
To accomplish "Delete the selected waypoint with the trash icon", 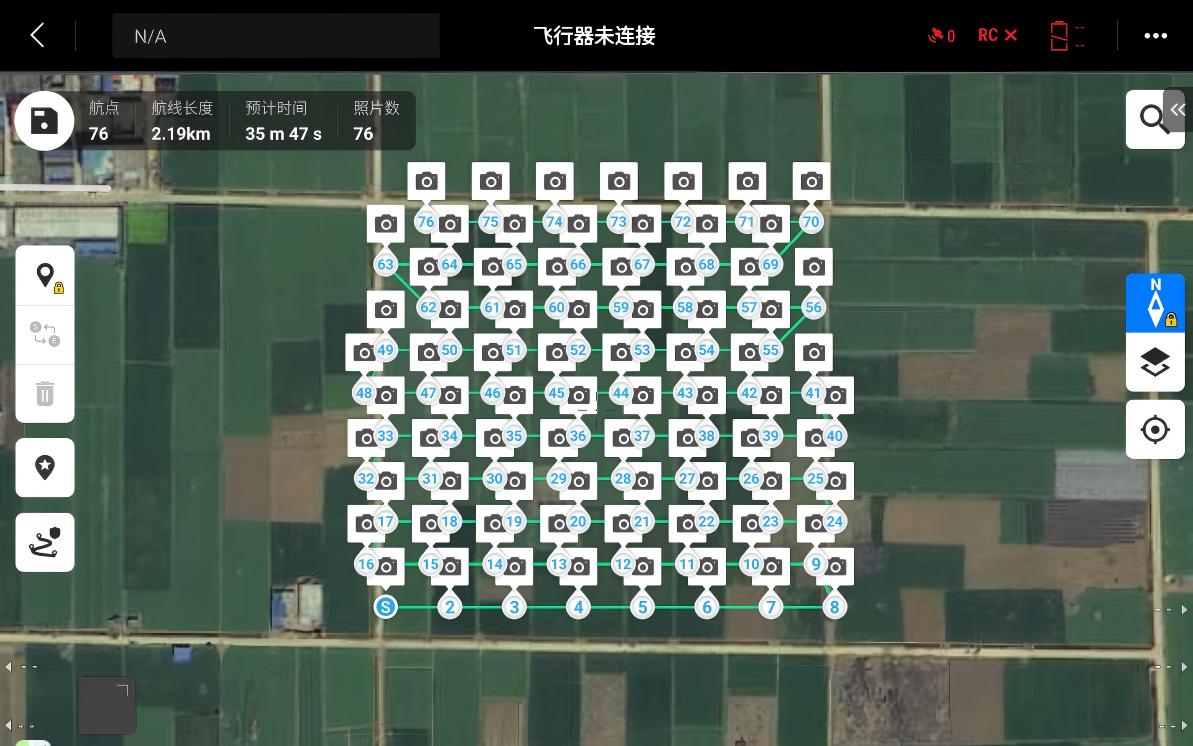I will pyautogui.click(x=45, y=394).
